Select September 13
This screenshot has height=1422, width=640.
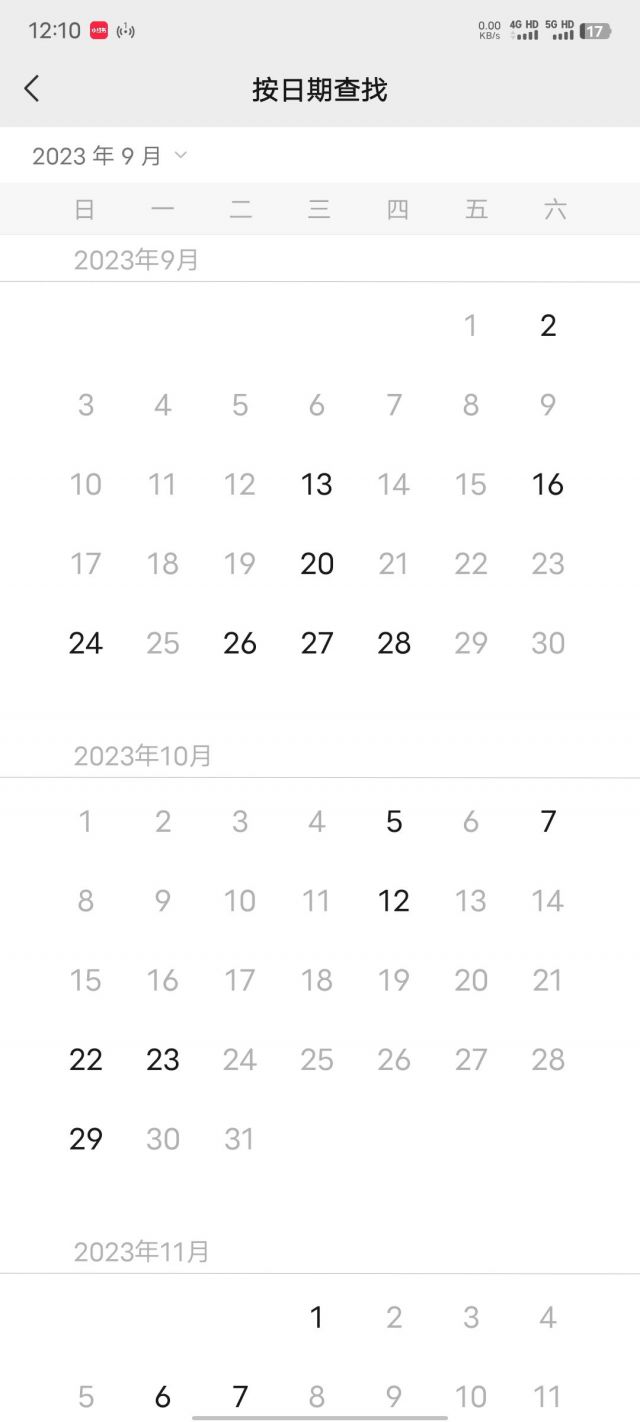pyautogui.click(x=317, y=484)
